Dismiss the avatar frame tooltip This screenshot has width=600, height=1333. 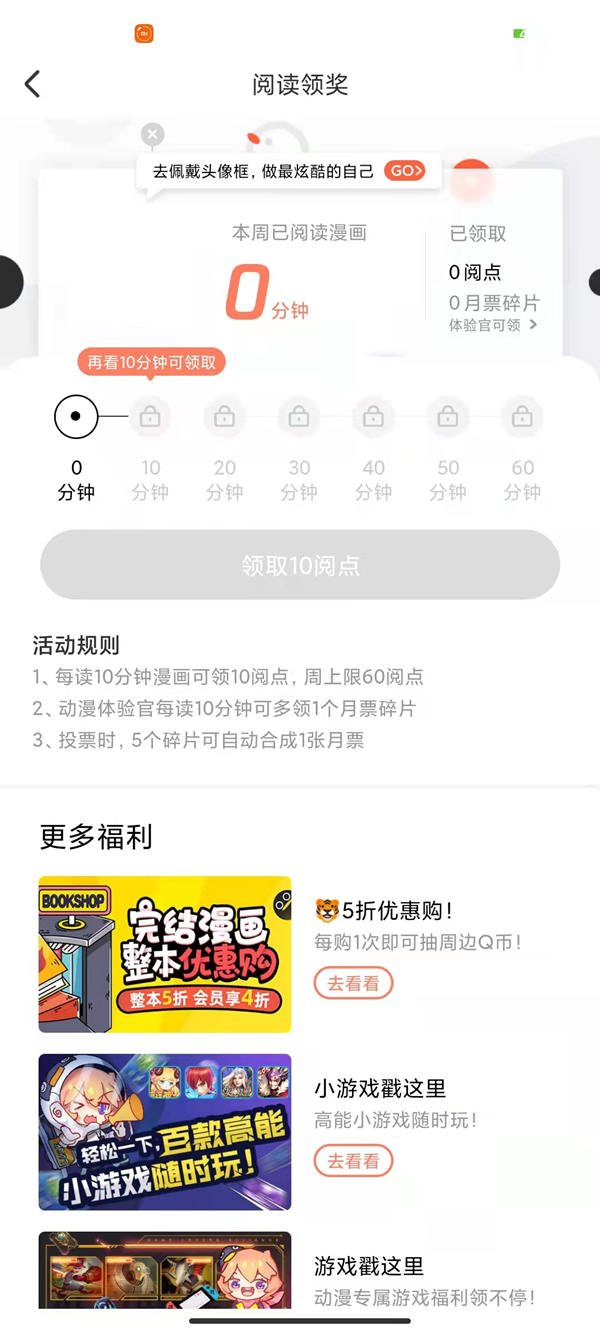click(152, 133)
